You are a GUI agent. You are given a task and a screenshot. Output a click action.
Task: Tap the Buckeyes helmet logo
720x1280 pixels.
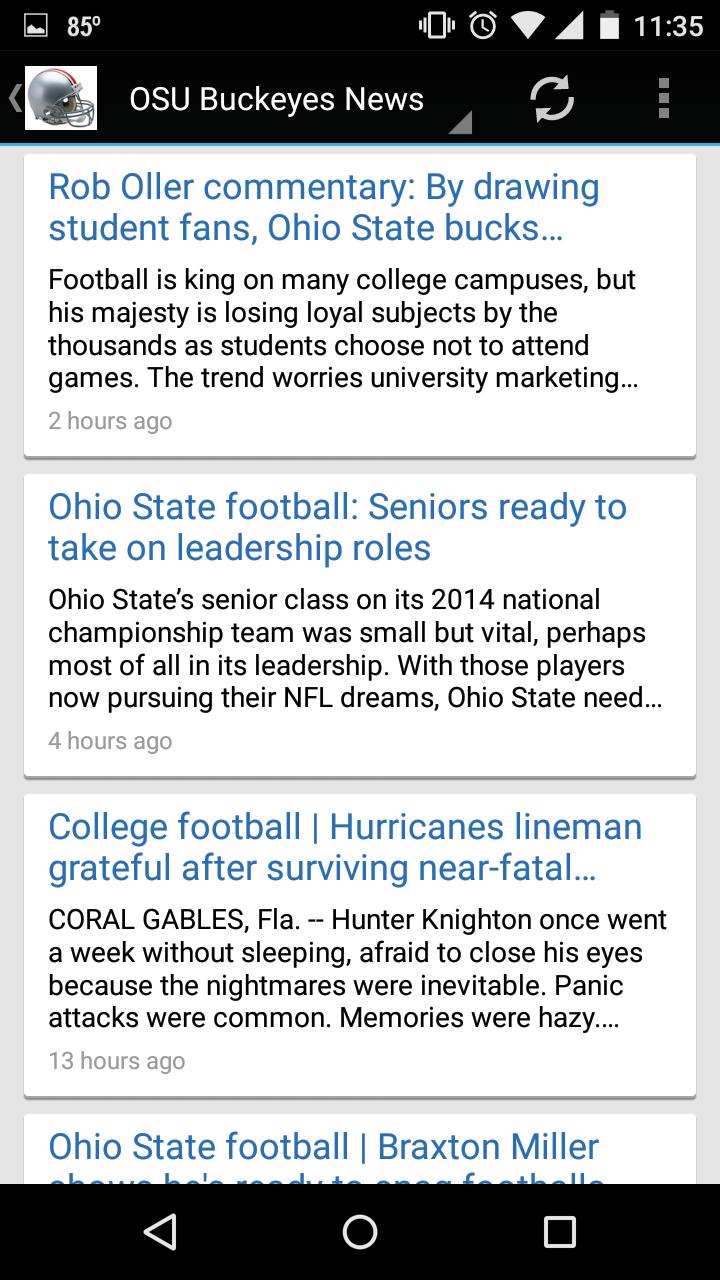pyautogui.click(x=60, y=98)
